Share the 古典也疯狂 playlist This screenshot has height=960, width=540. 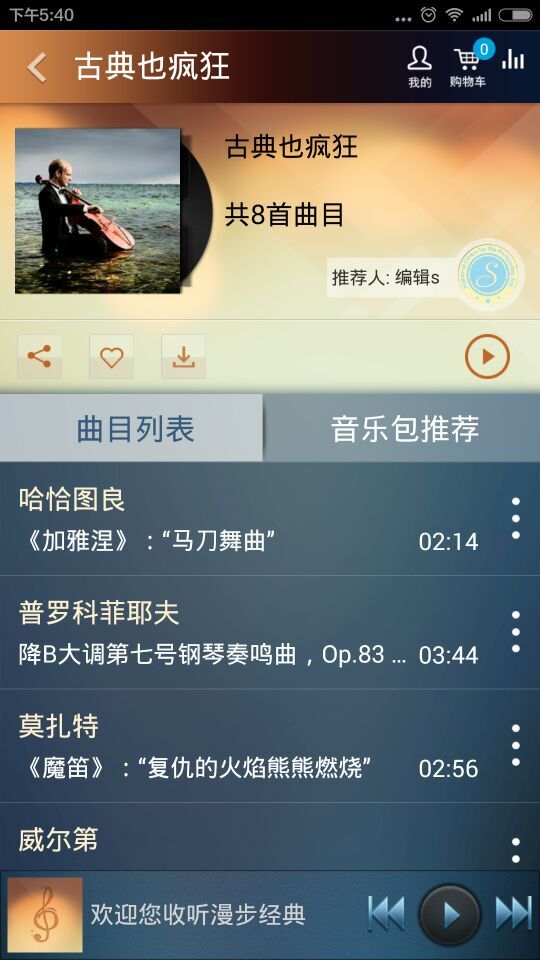point(39,356)
